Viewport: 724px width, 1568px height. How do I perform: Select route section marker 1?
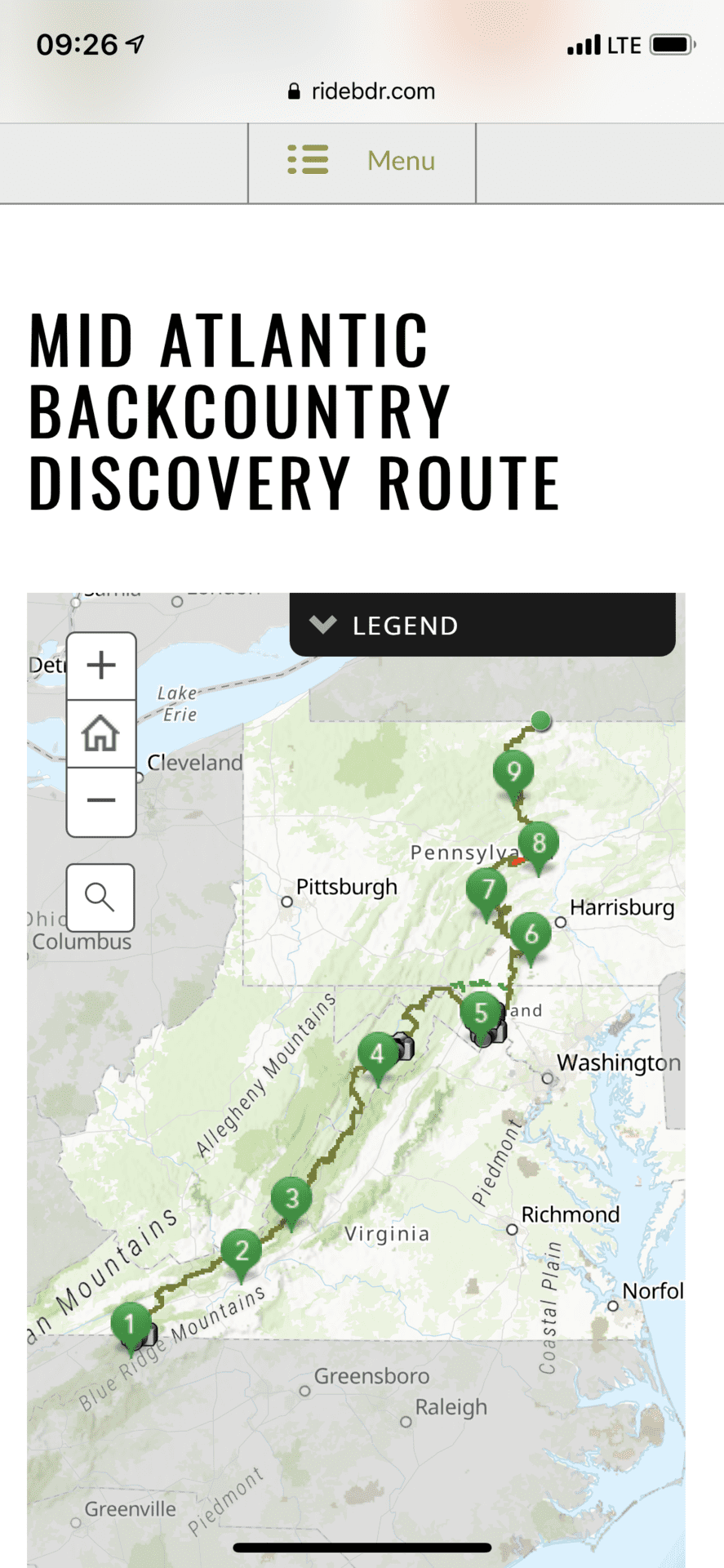[131, 1327]
